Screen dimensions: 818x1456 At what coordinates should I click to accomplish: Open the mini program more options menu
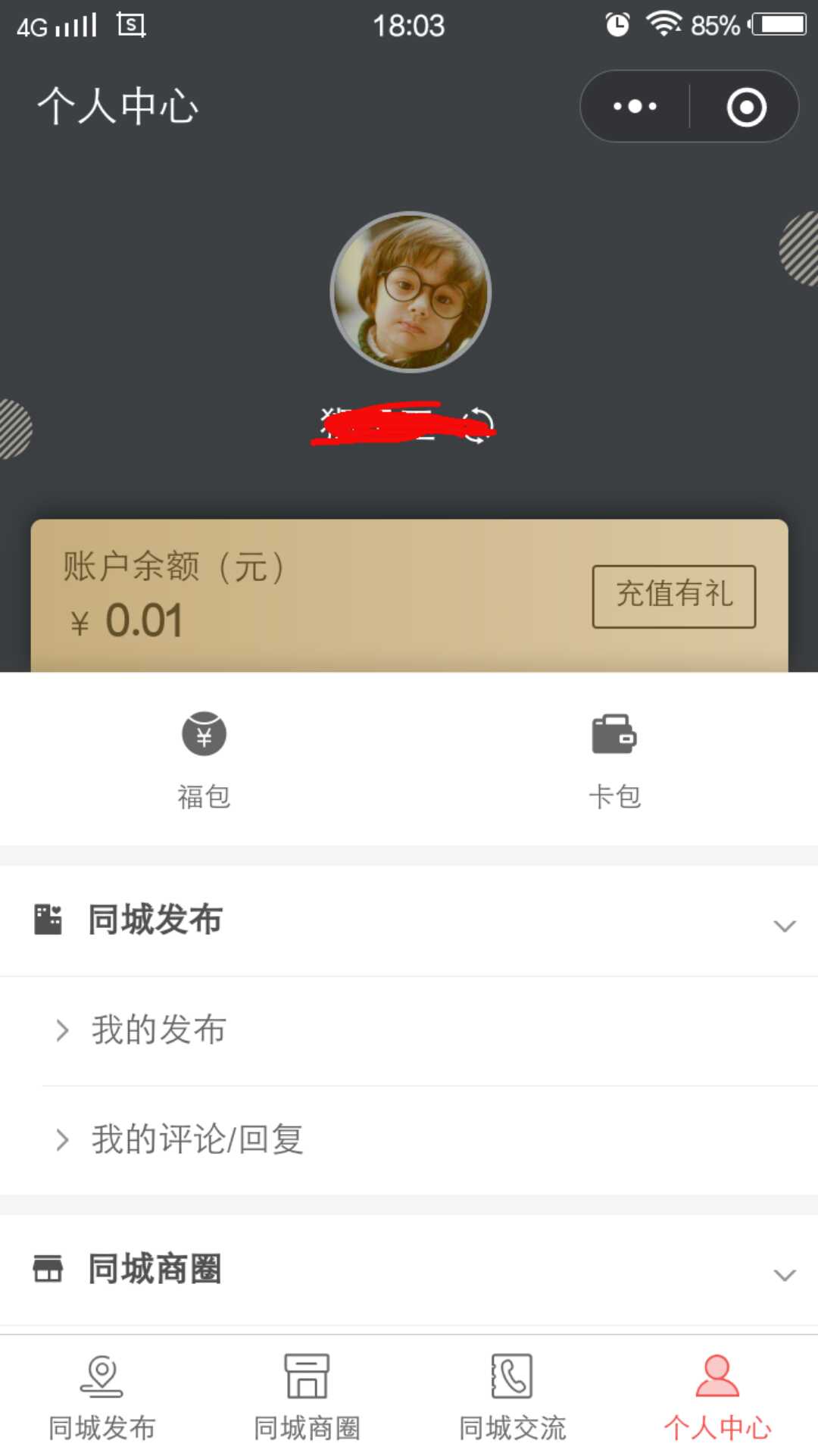635,107
